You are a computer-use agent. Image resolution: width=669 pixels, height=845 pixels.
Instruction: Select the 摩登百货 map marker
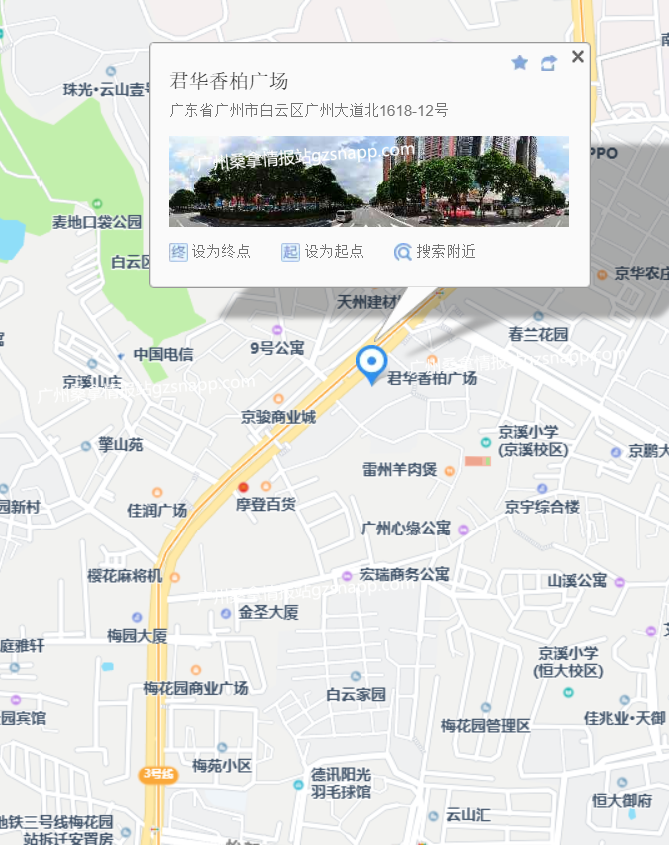(243, 488)
